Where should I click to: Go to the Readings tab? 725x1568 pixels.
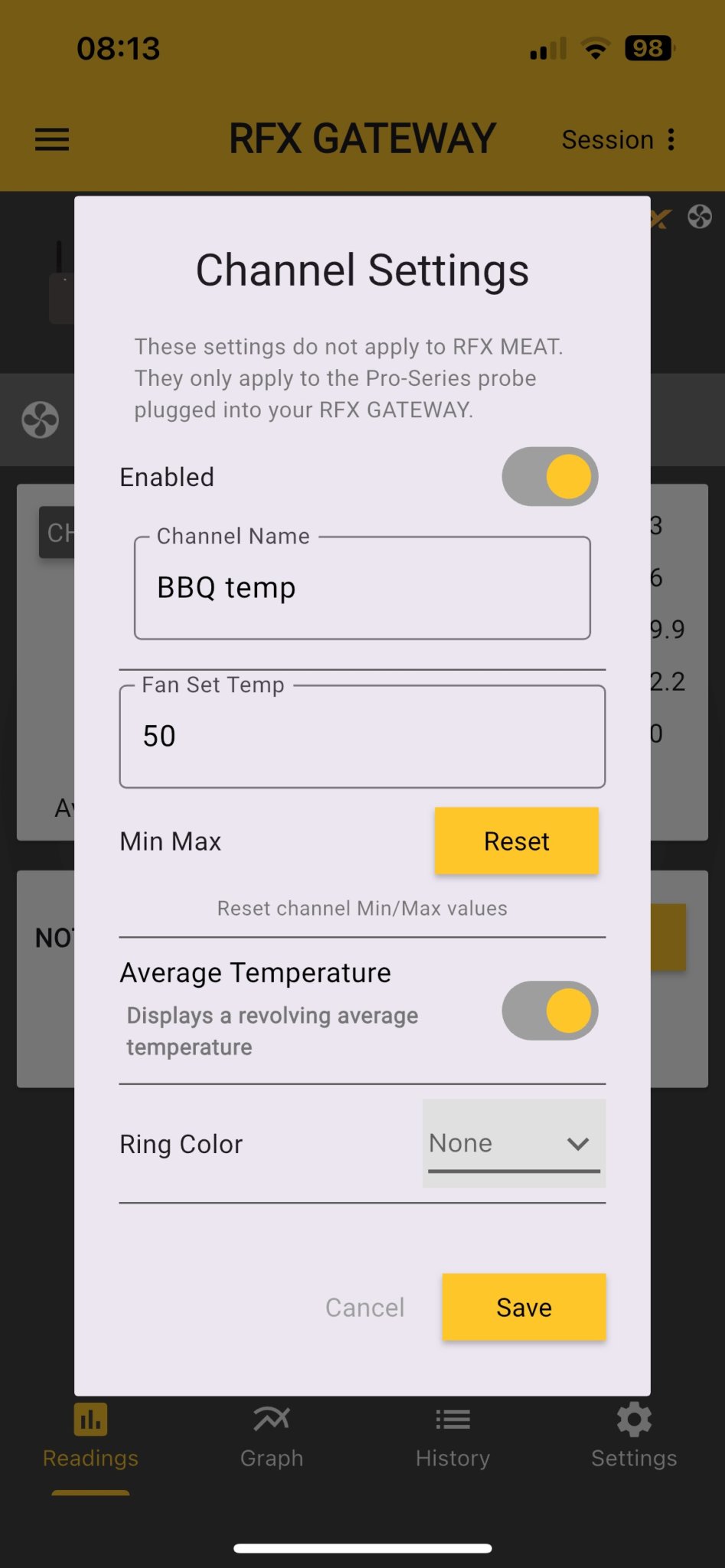click(90, 1437)
